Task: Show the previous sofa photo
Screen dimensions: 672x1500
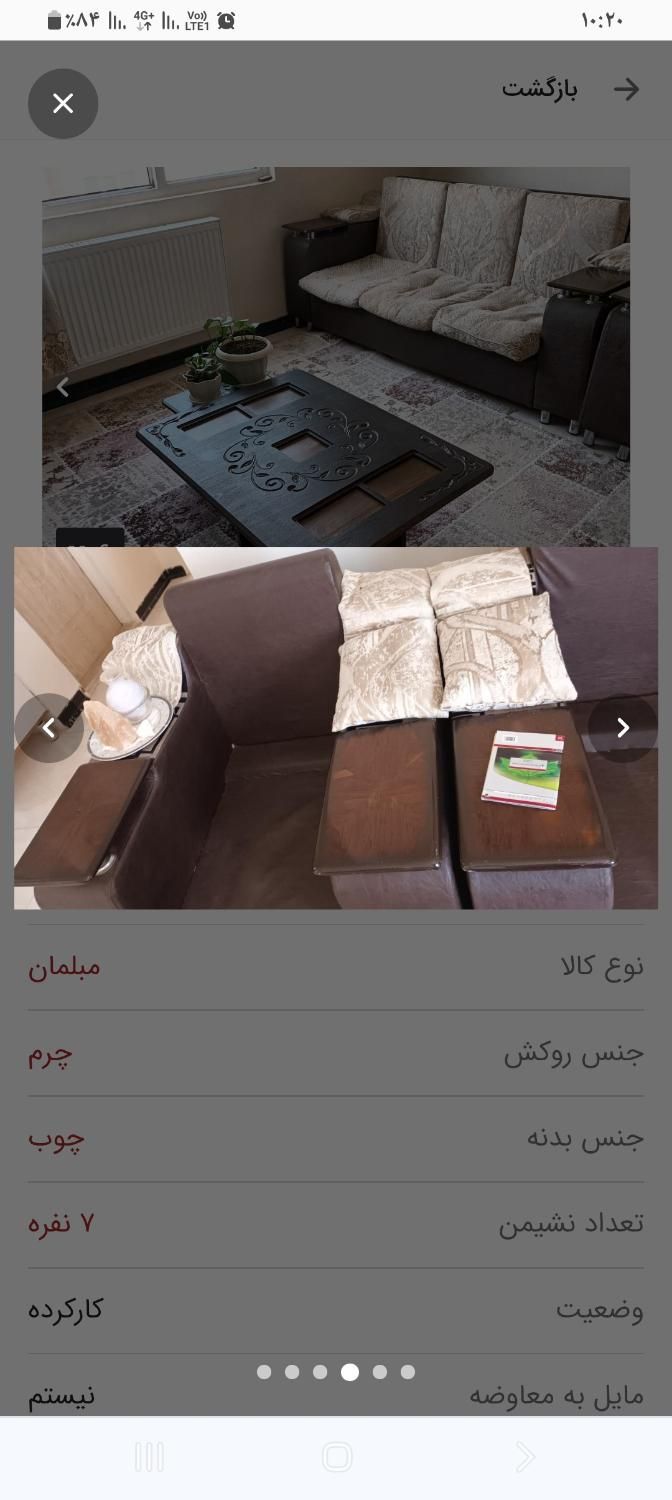Action: 49,728
